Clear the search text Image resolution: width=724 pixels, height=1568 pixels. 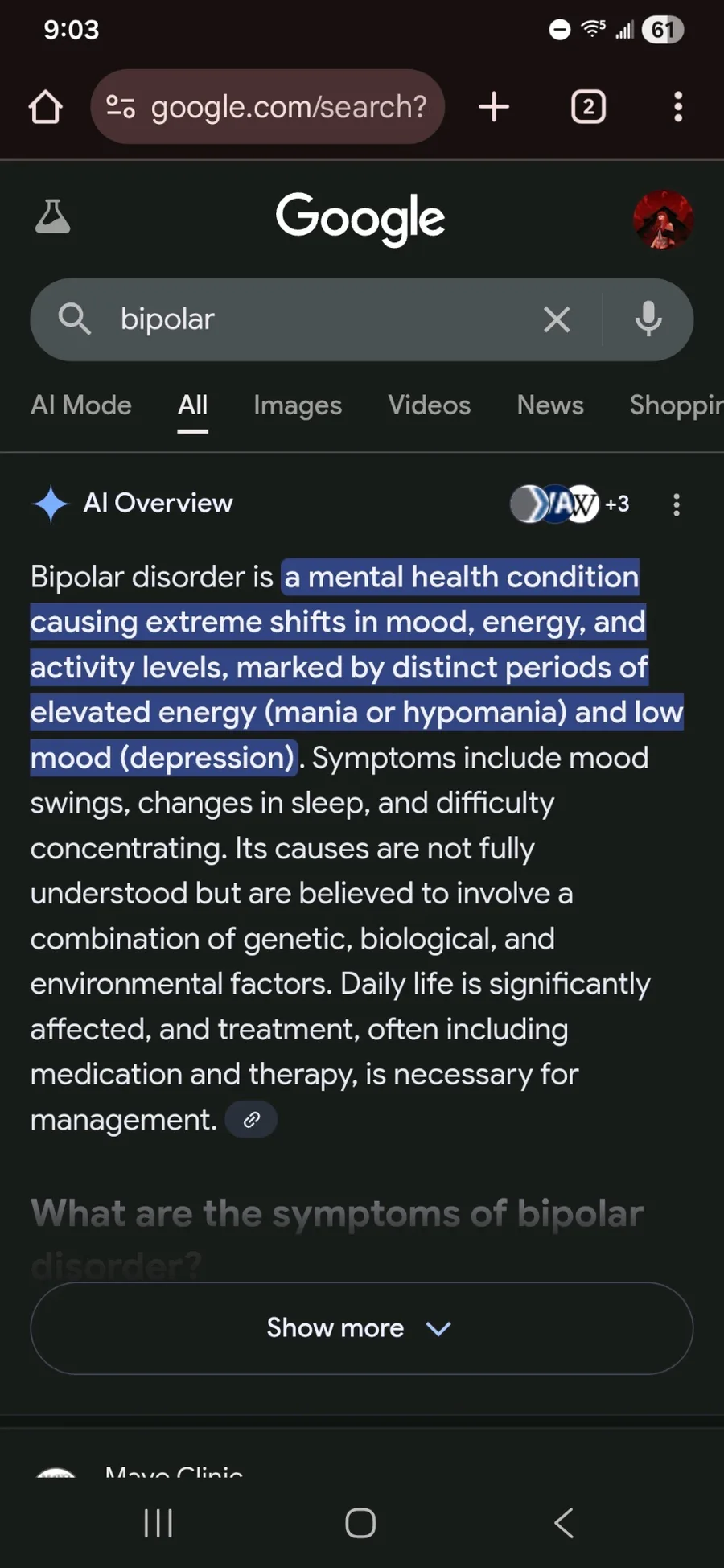pos(557,319)
